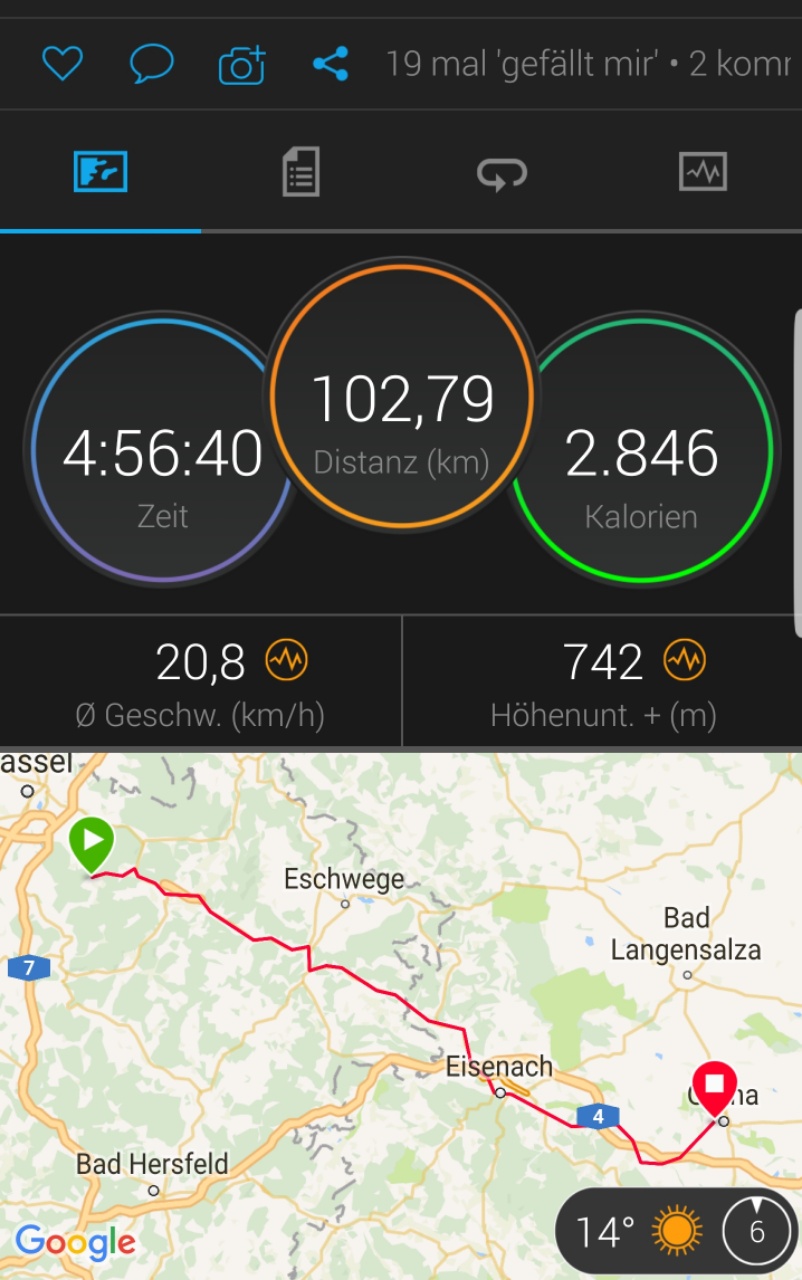Open the route map
This screenshot has height=1280, width=802.
(400, 980)
